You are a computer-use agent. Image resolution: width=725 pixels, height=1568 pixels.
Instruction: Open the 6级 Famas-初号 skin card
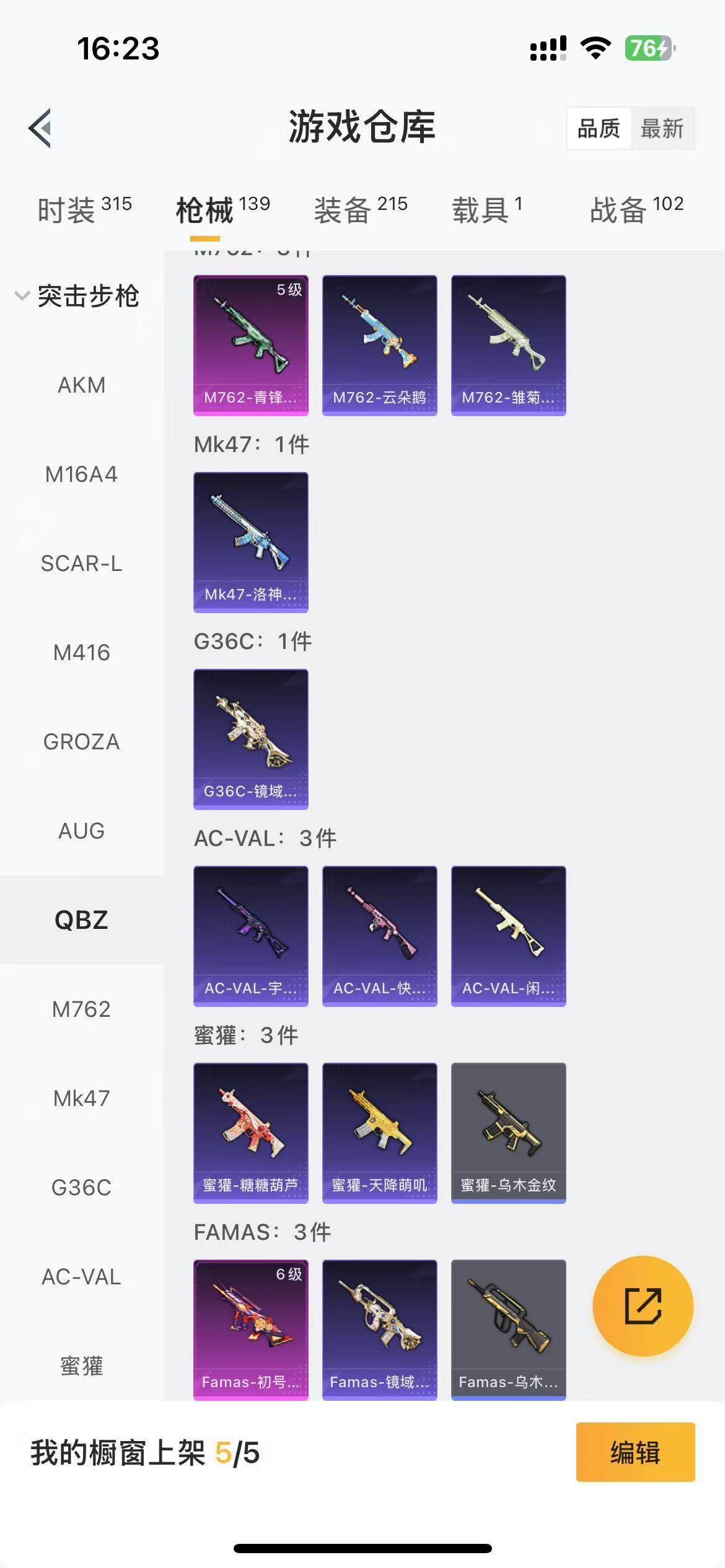[250, 1330]
